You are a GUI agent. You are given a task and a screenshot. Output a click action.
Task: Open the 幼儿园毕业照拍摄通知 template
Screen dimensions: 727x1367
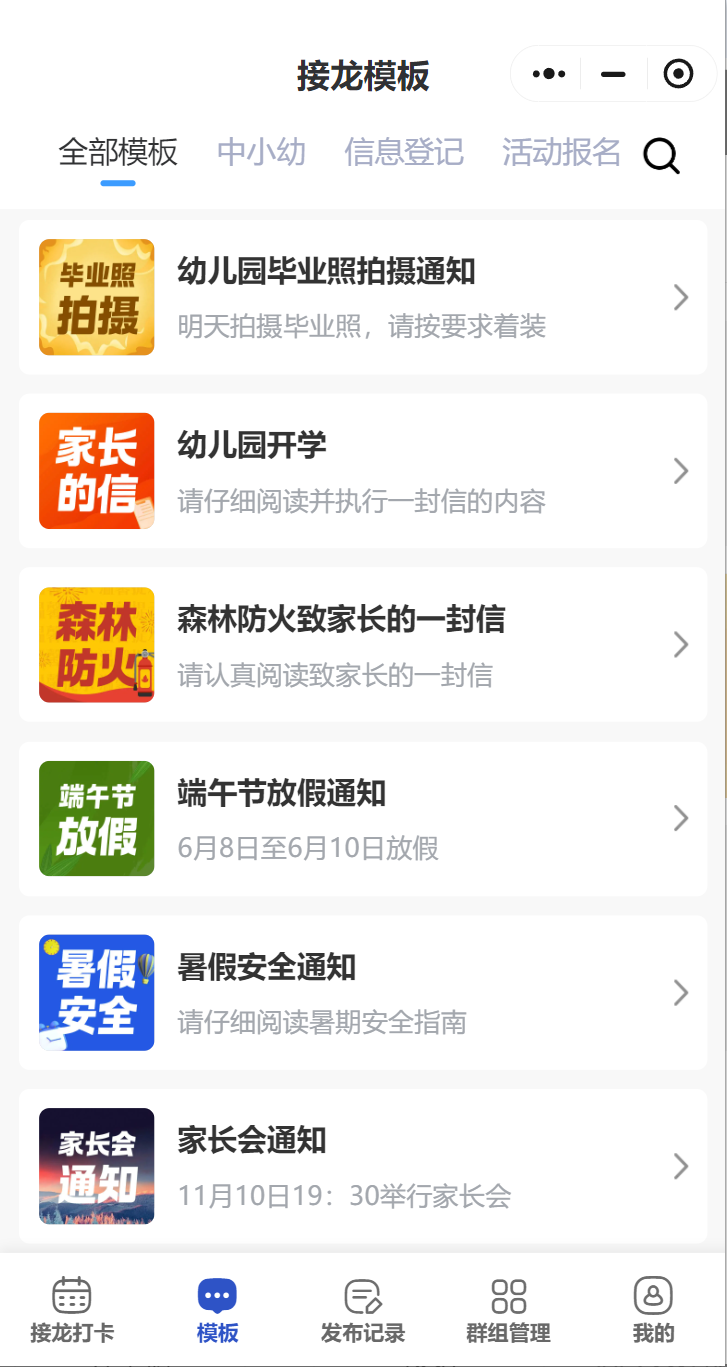tap(363, 297)
